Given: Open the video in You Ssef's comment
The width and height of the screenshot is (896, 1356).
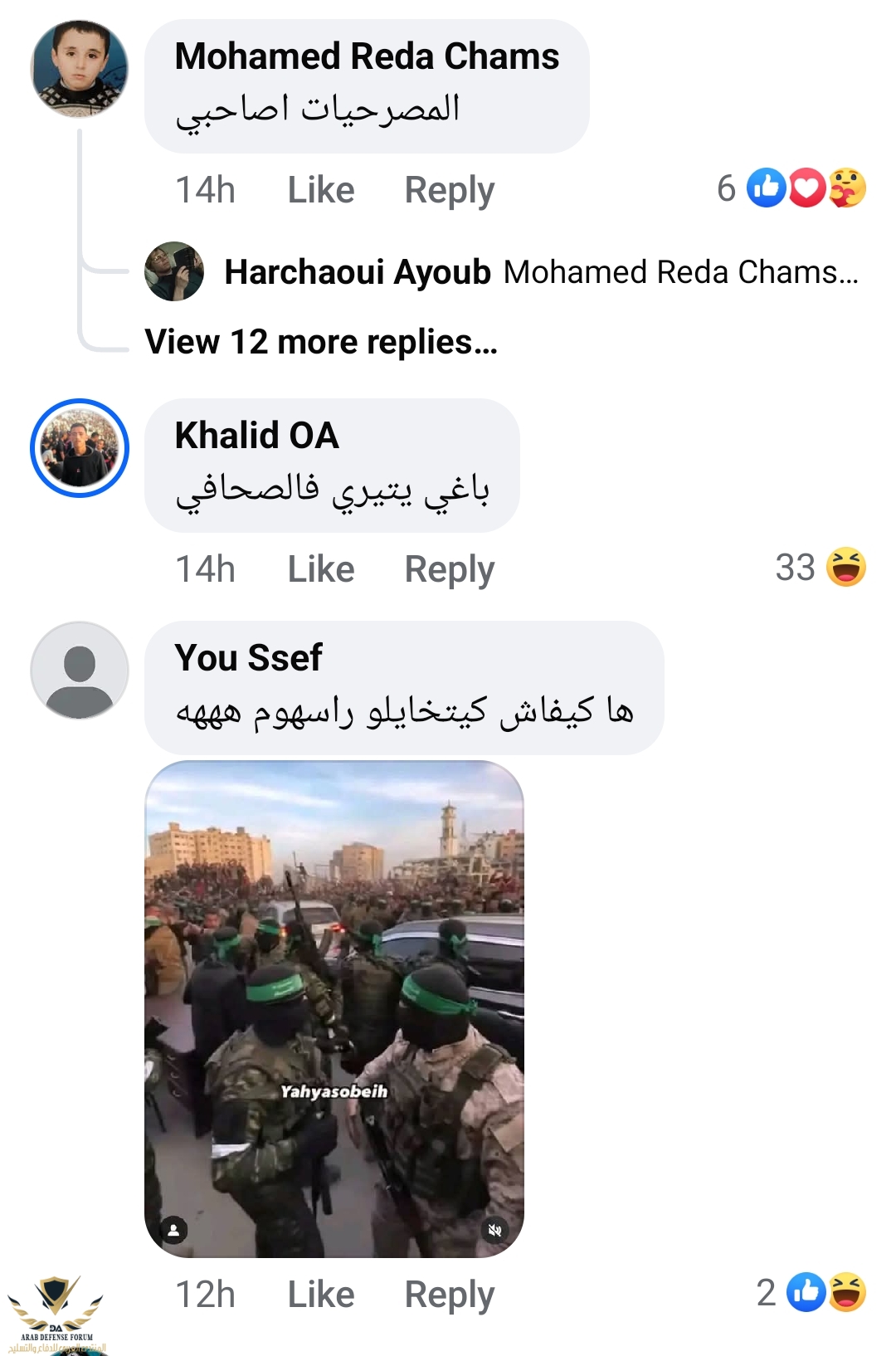Looking at the screenshot, I should (334, 1008).
